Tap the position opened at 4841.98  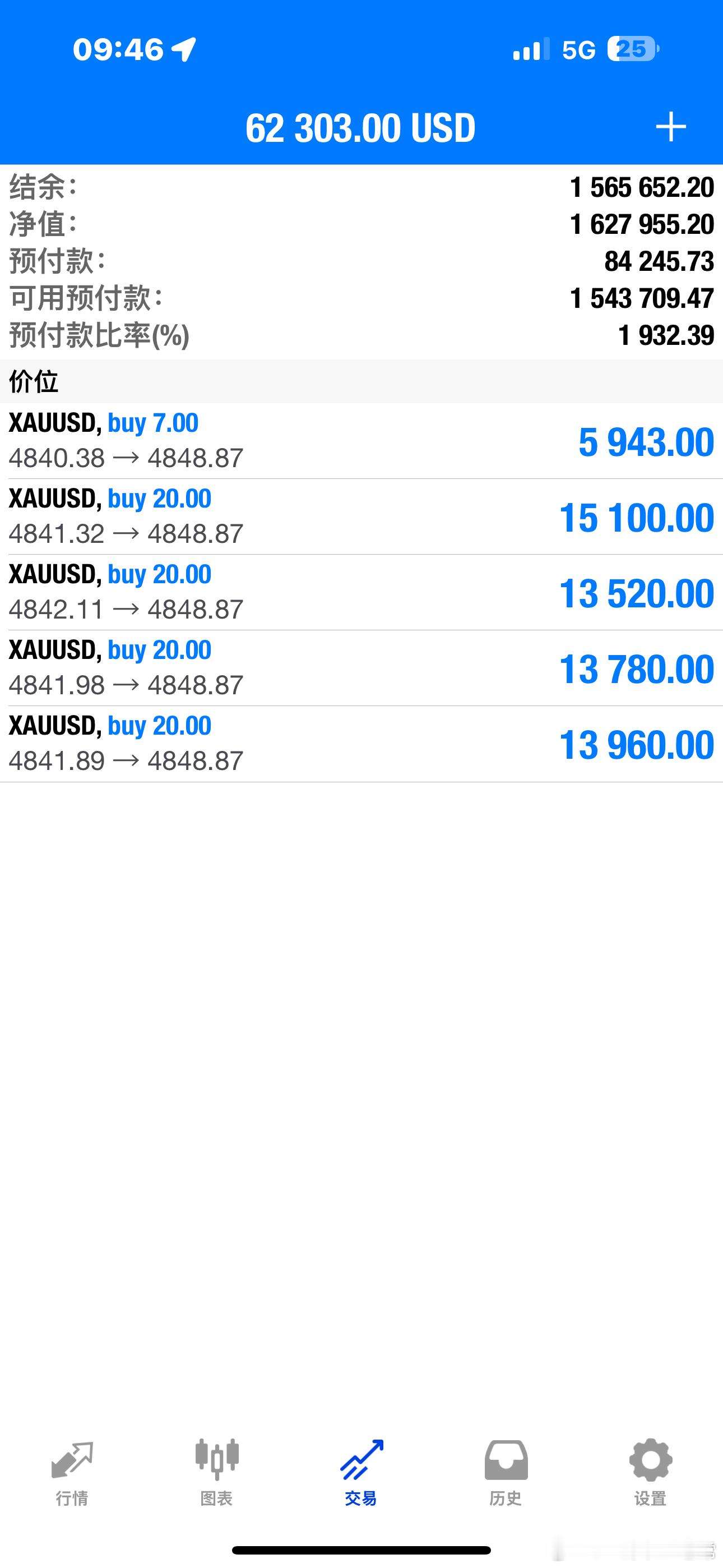361,668
